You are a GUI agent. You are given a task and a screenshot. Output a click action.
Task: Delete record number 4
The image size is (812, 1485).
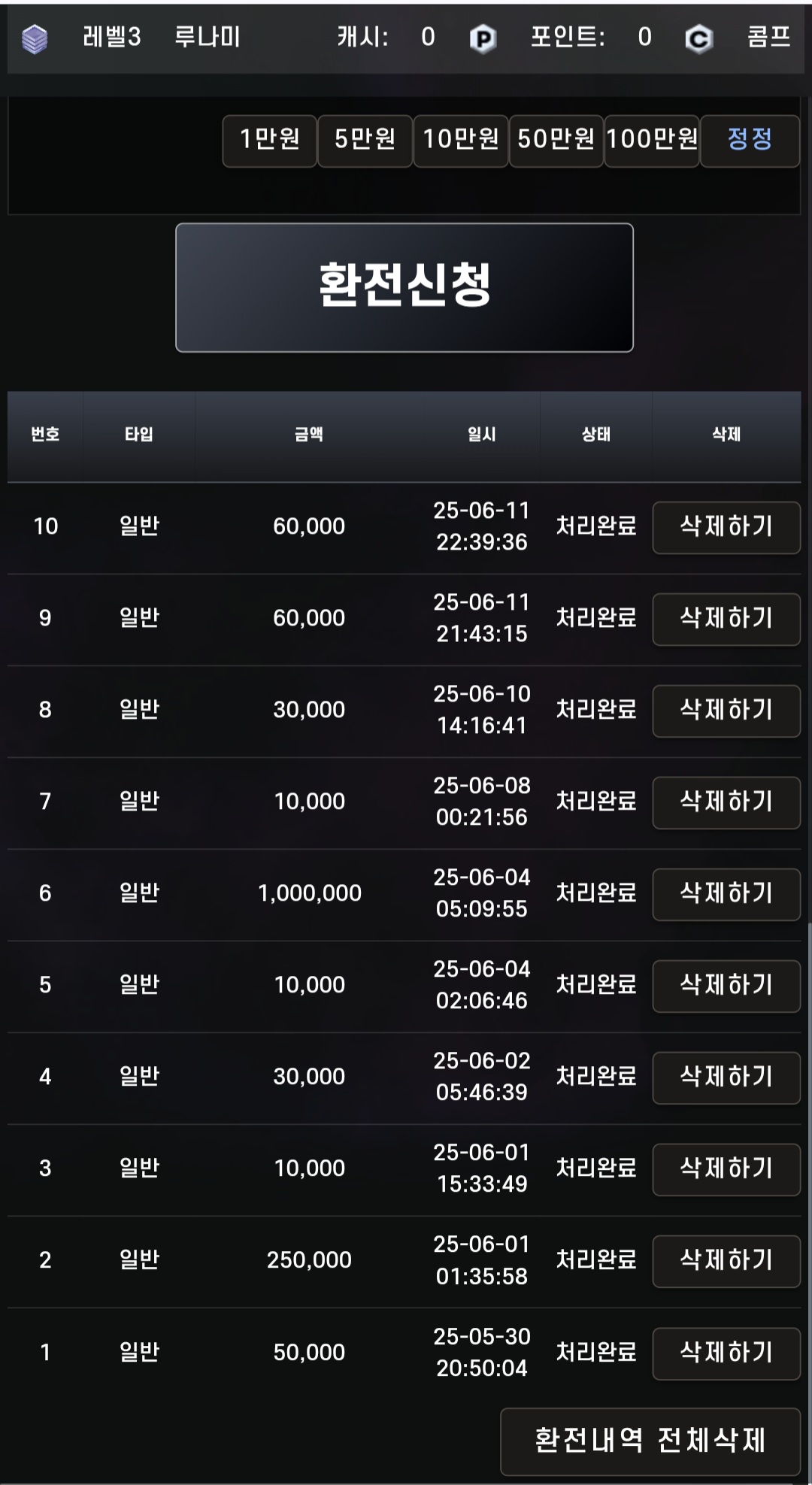(x=726, y=1077)
